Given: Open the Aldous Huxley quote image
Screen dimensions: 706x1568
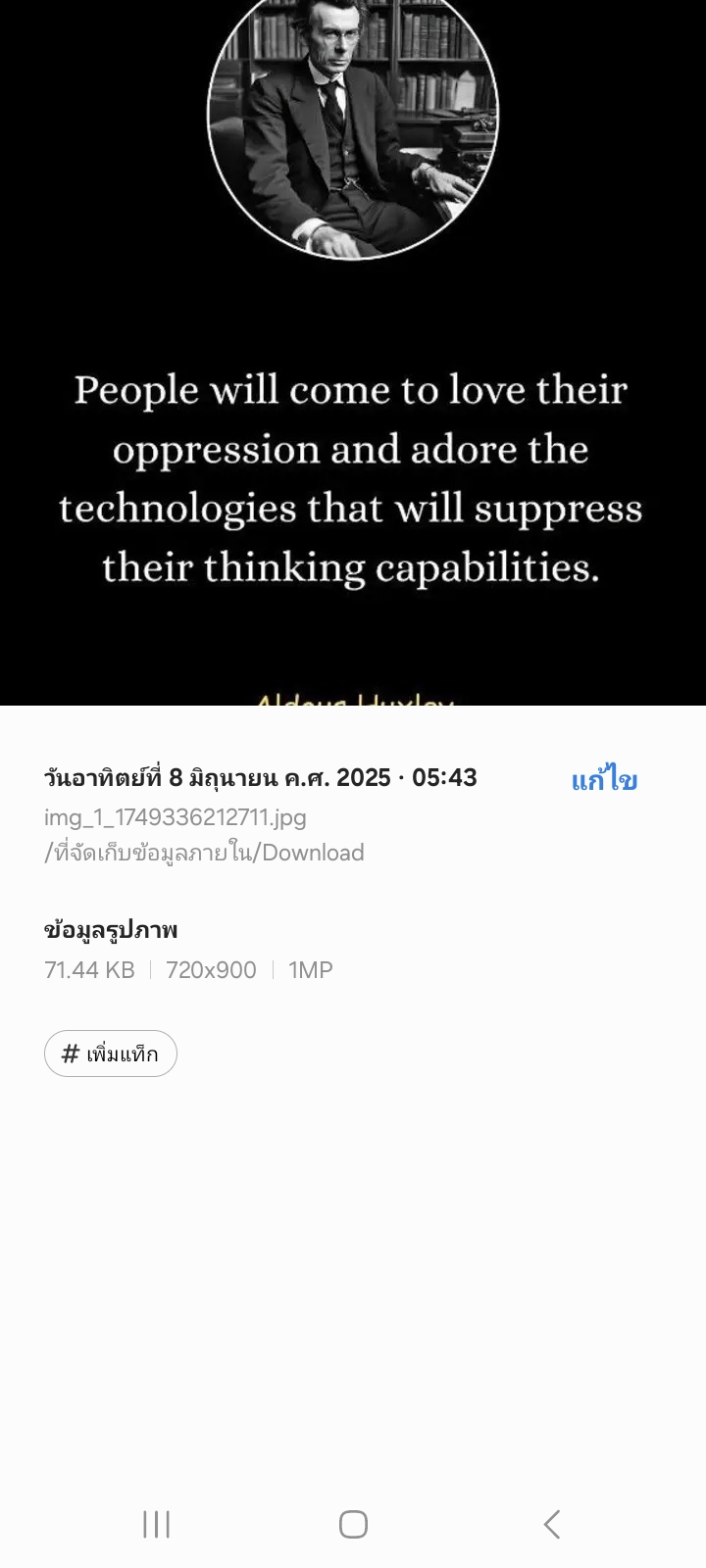Looking at the screenshot, I should point(353,353).
